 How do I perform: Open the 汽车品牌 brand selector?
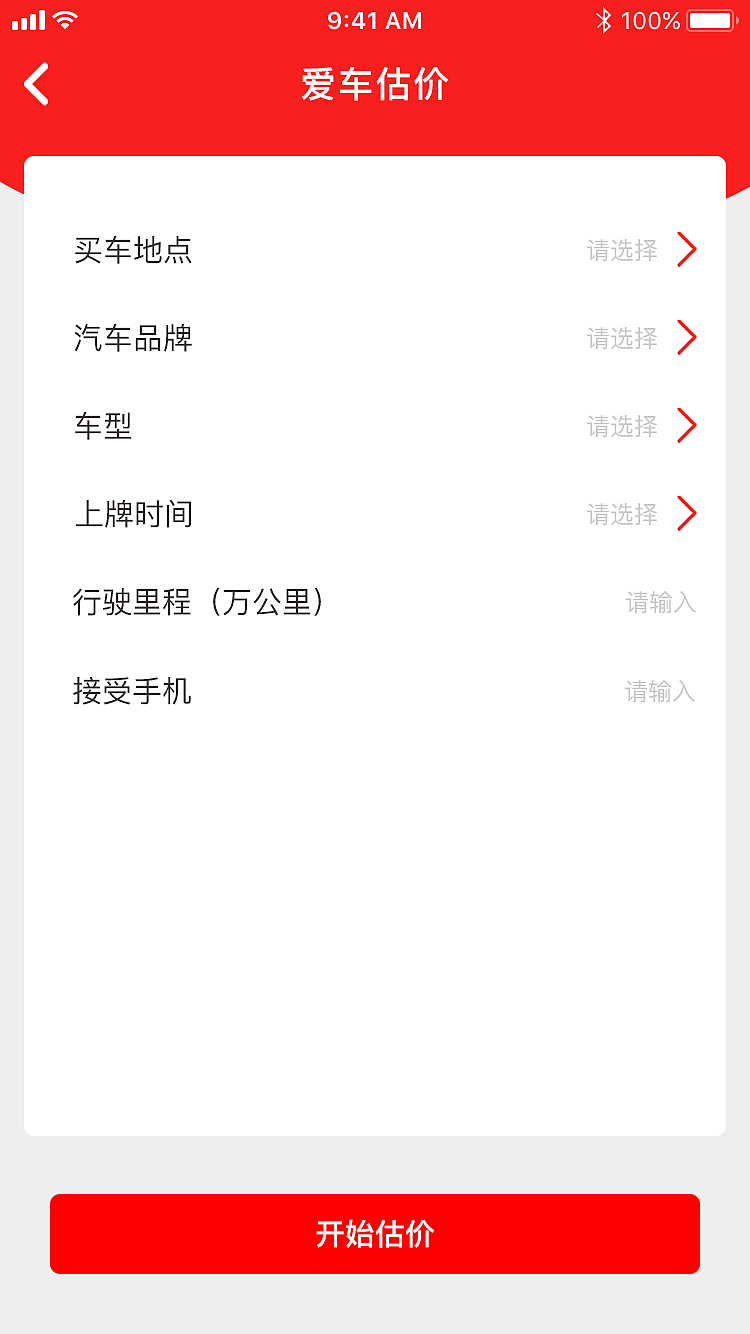point(375,338)
